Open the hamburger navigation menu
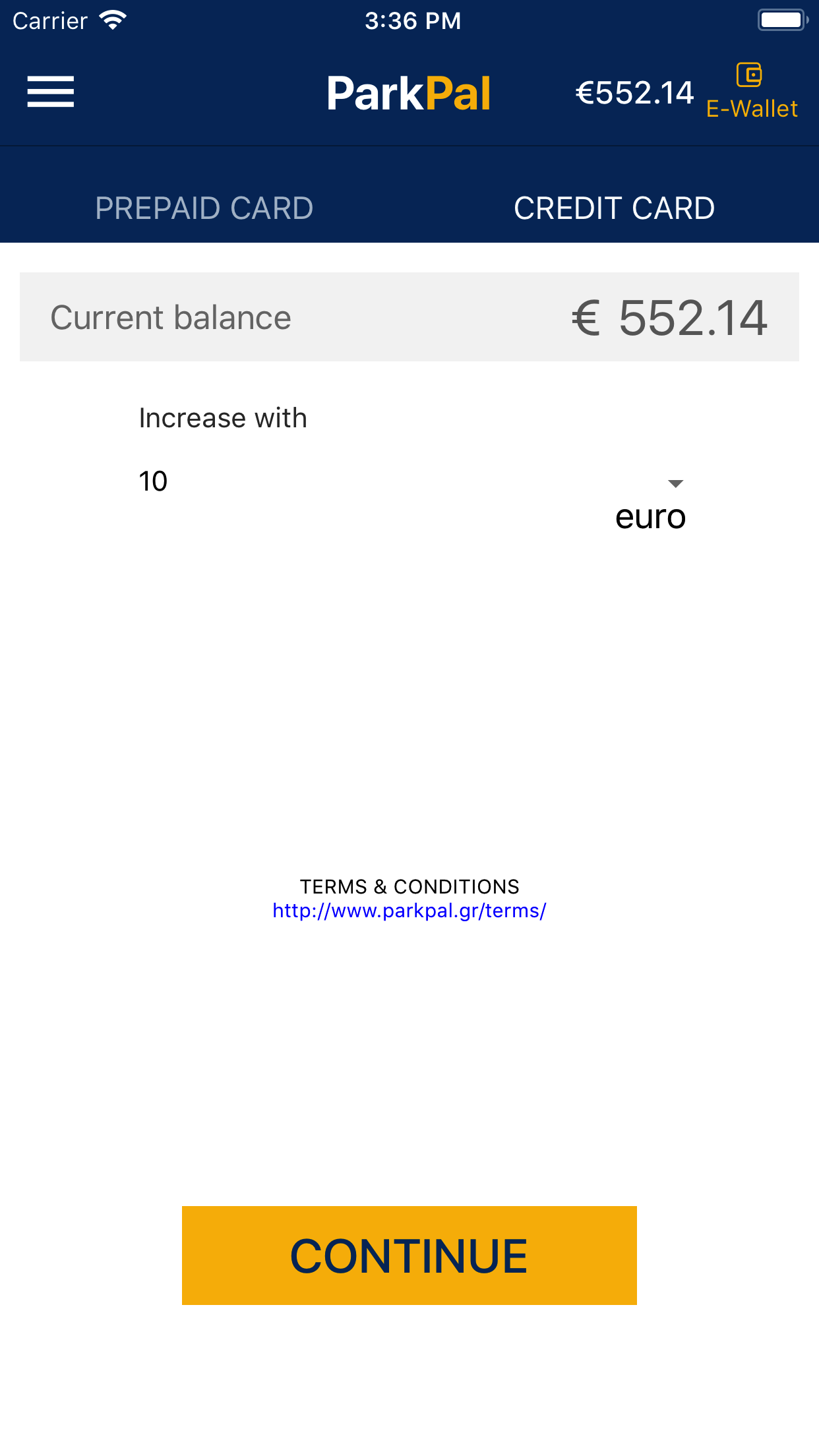 tap(50, 92)
